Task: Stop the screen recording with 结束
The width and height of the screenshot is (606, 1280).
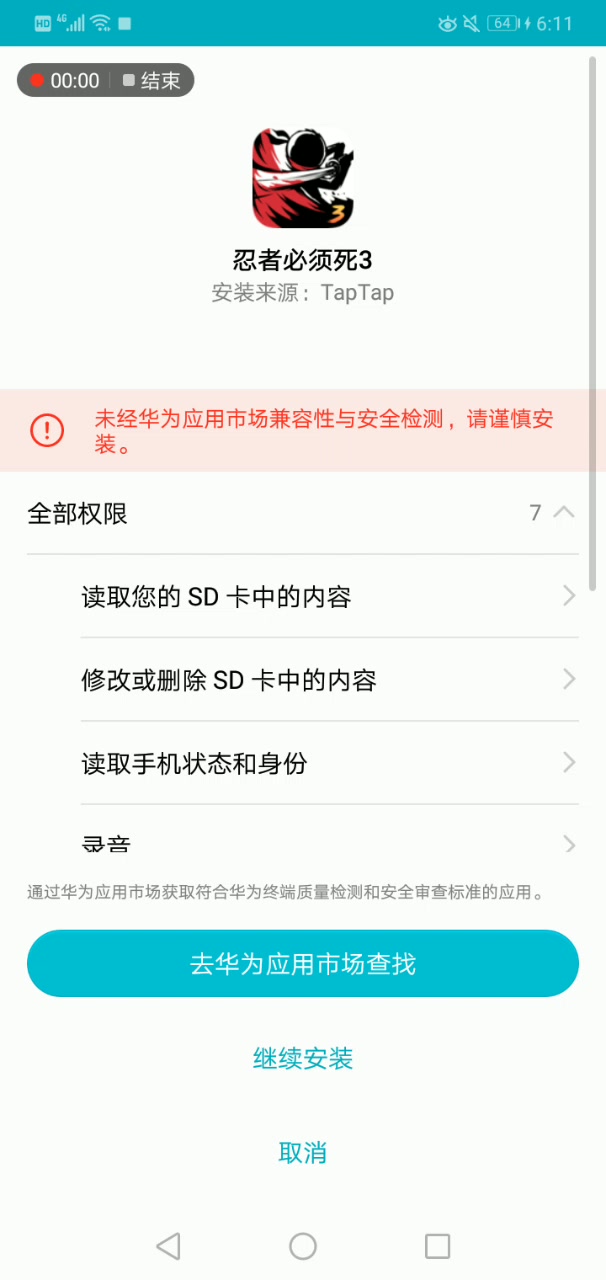Action: pos(151,81)
